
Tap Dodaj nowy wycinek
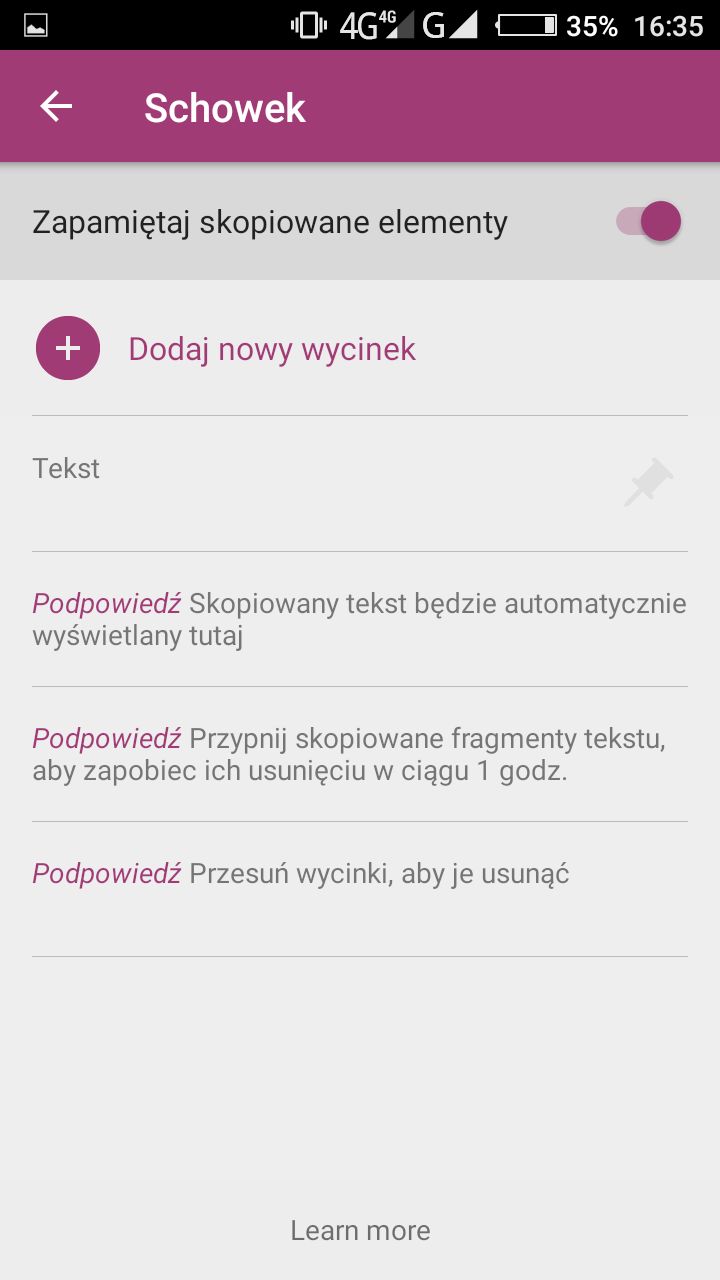[x=271, y=349]
